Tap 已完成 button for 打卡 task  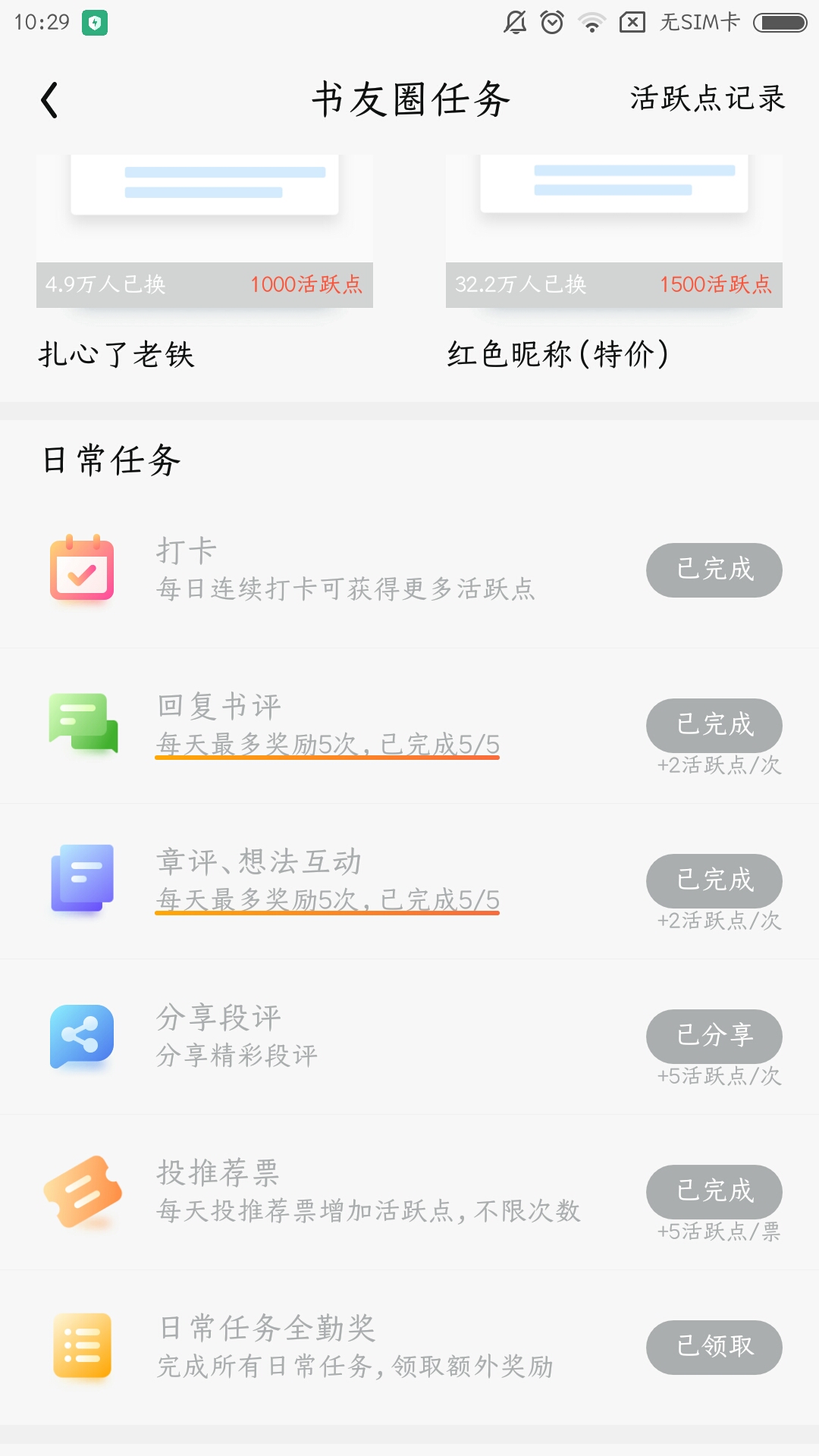714,570
